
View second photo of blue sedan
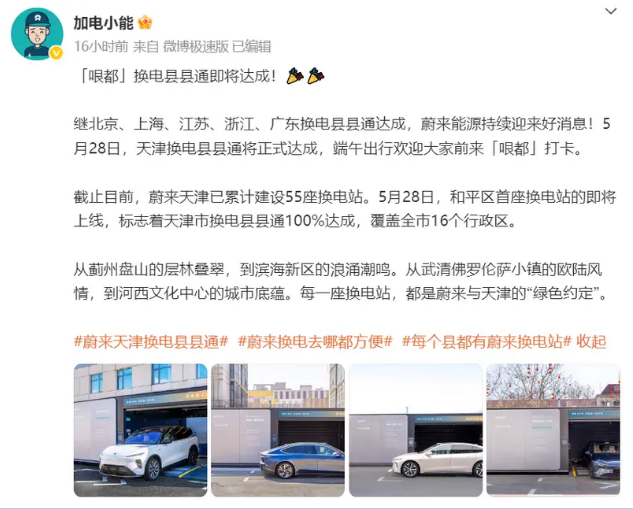pyautogui.click(x=278, y=430)
